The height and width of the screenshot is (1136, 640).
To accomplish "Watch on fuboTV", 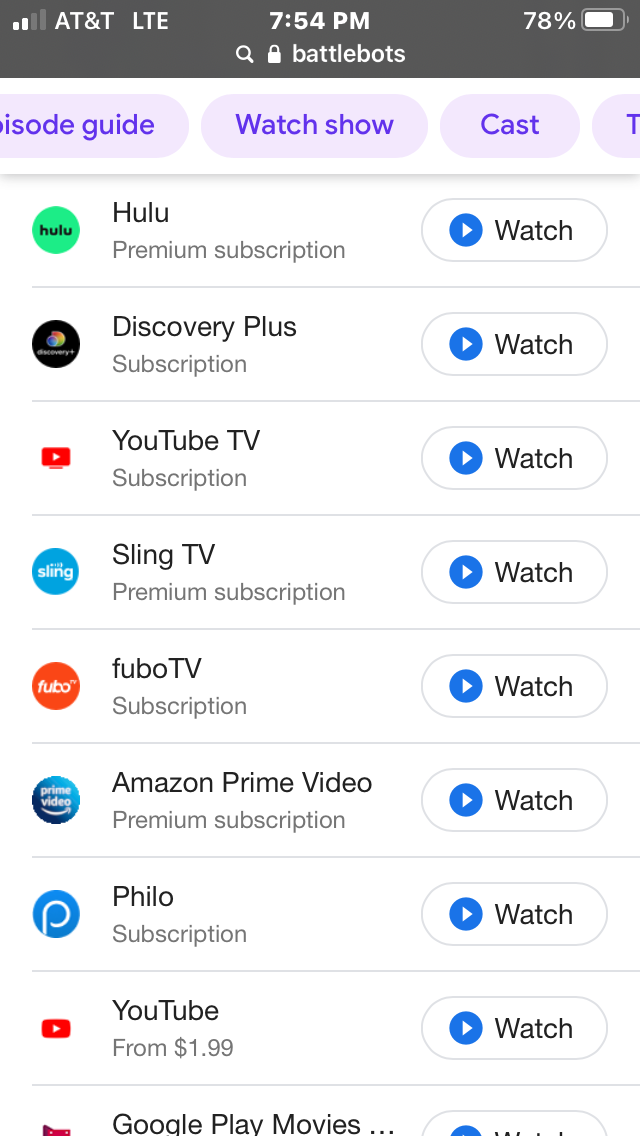I will [x=514, y=686].
